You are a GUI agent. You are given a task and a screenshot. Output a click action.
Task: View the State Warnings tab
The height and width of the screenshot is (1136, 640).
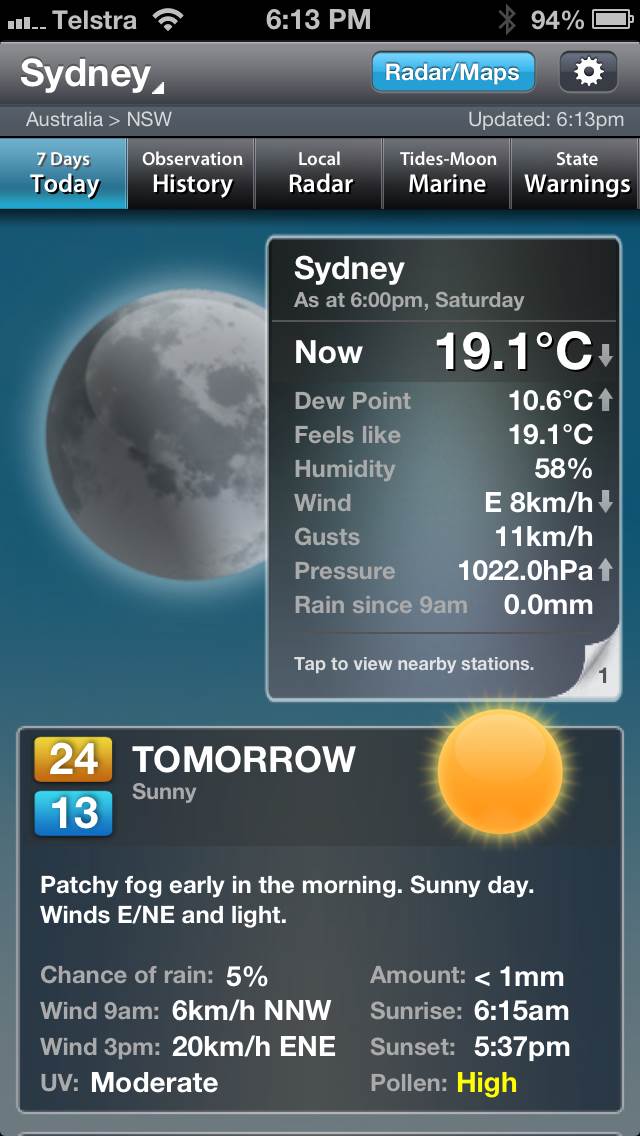pyautogui.click(x=577, y=173)
